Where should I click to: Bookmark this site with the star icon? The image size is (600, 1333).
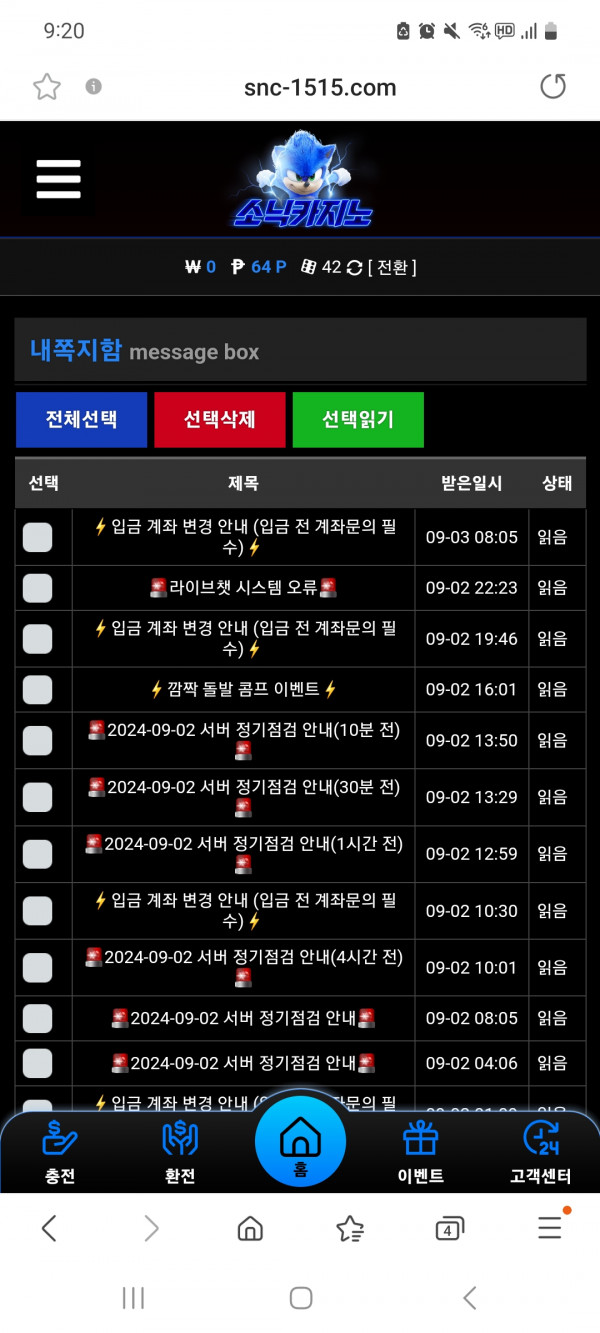click(x=46, y=87)
